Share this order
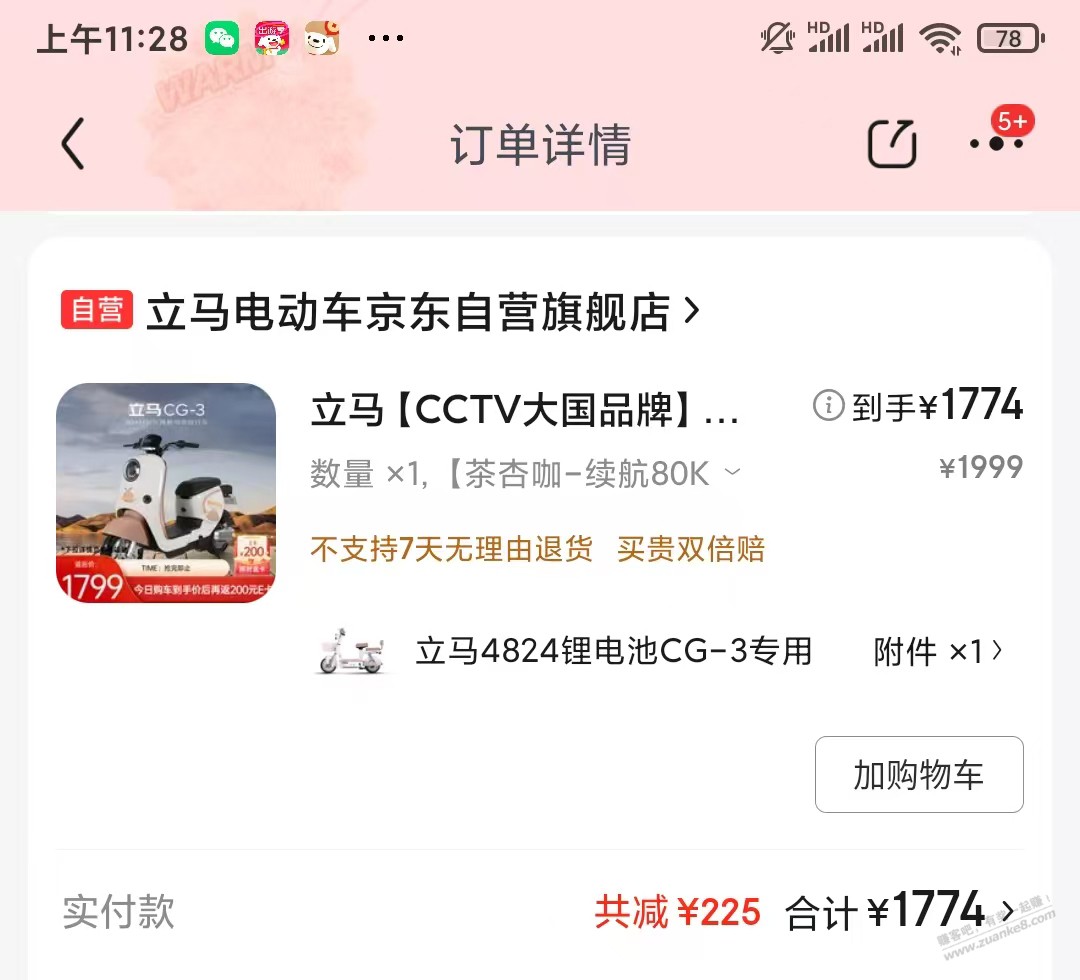 click(x=891, y=145)
